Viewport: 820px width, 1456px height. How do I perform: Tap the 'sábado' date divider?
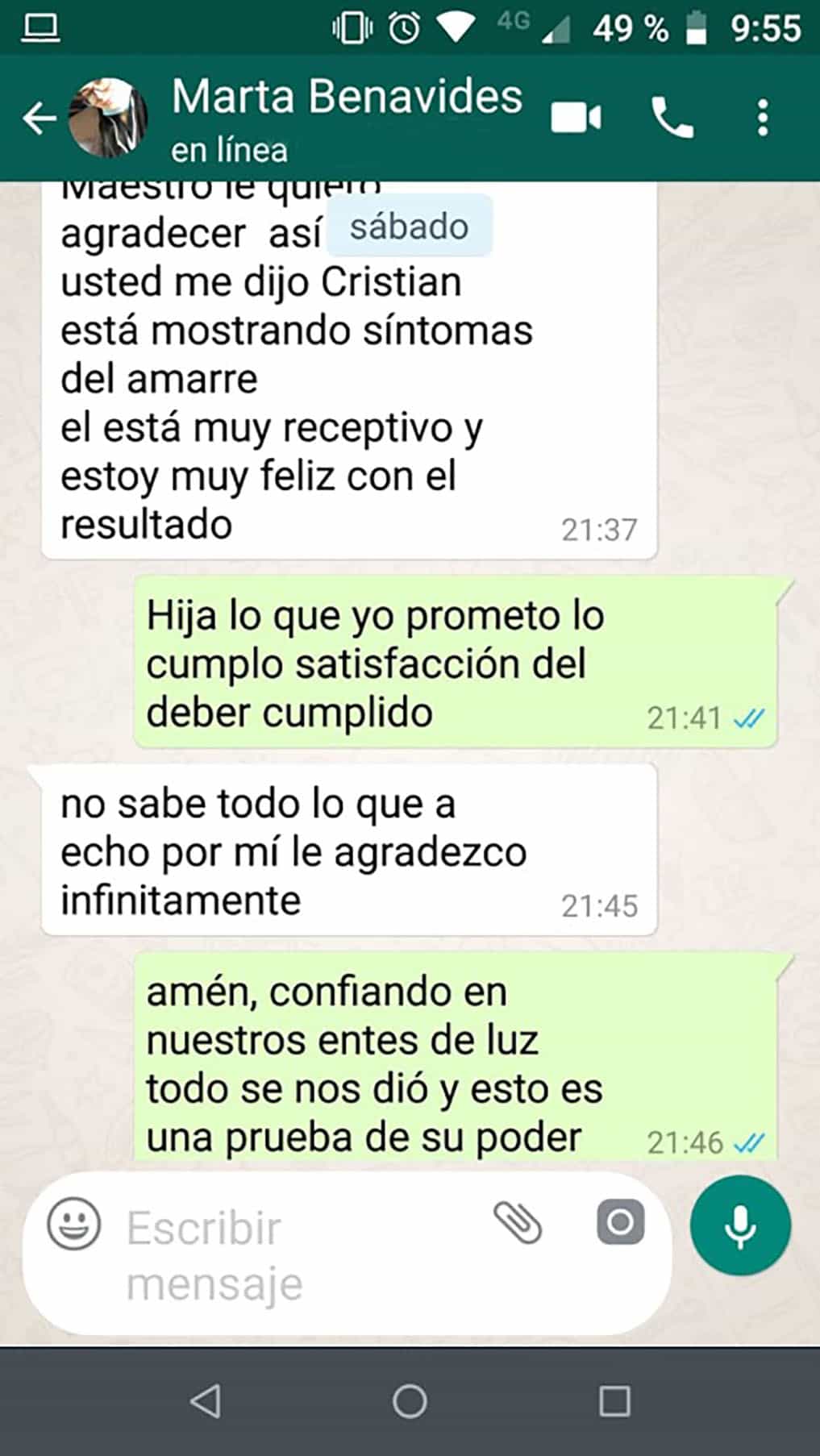[x=408, y=227]
